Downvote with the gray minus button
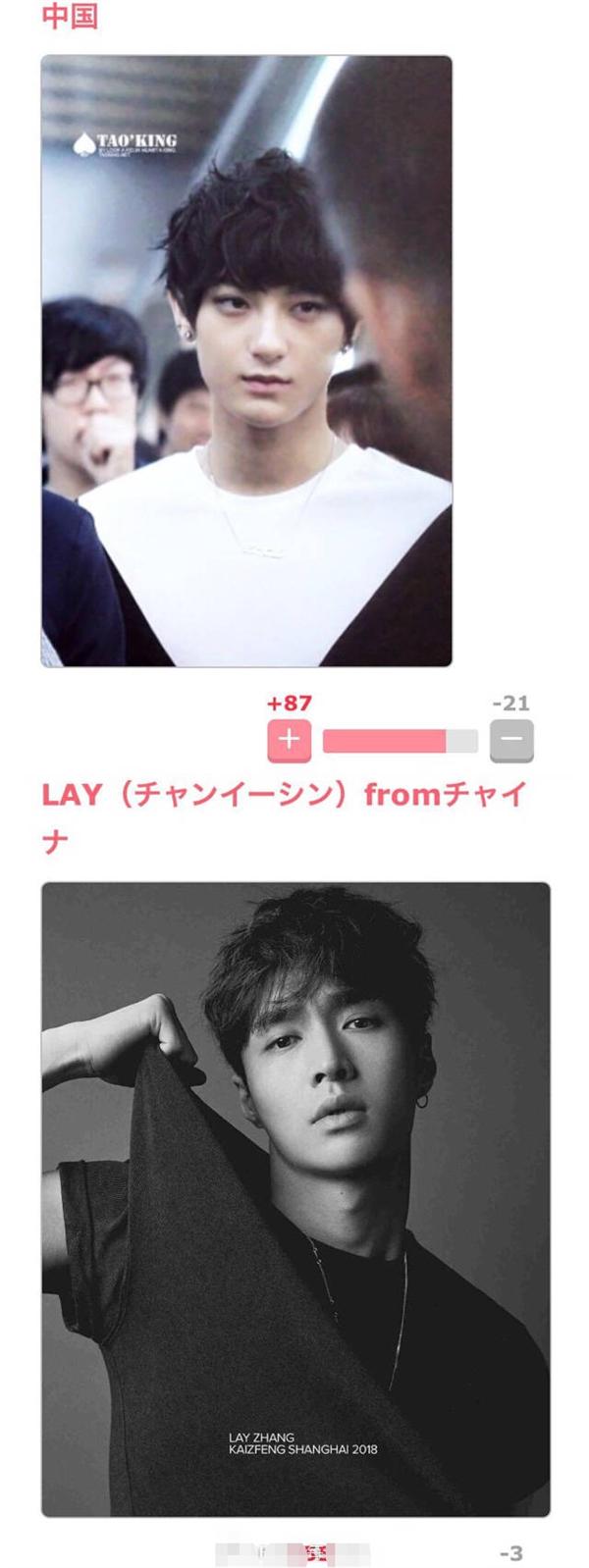589x1568 pixels. pos(511,740)
